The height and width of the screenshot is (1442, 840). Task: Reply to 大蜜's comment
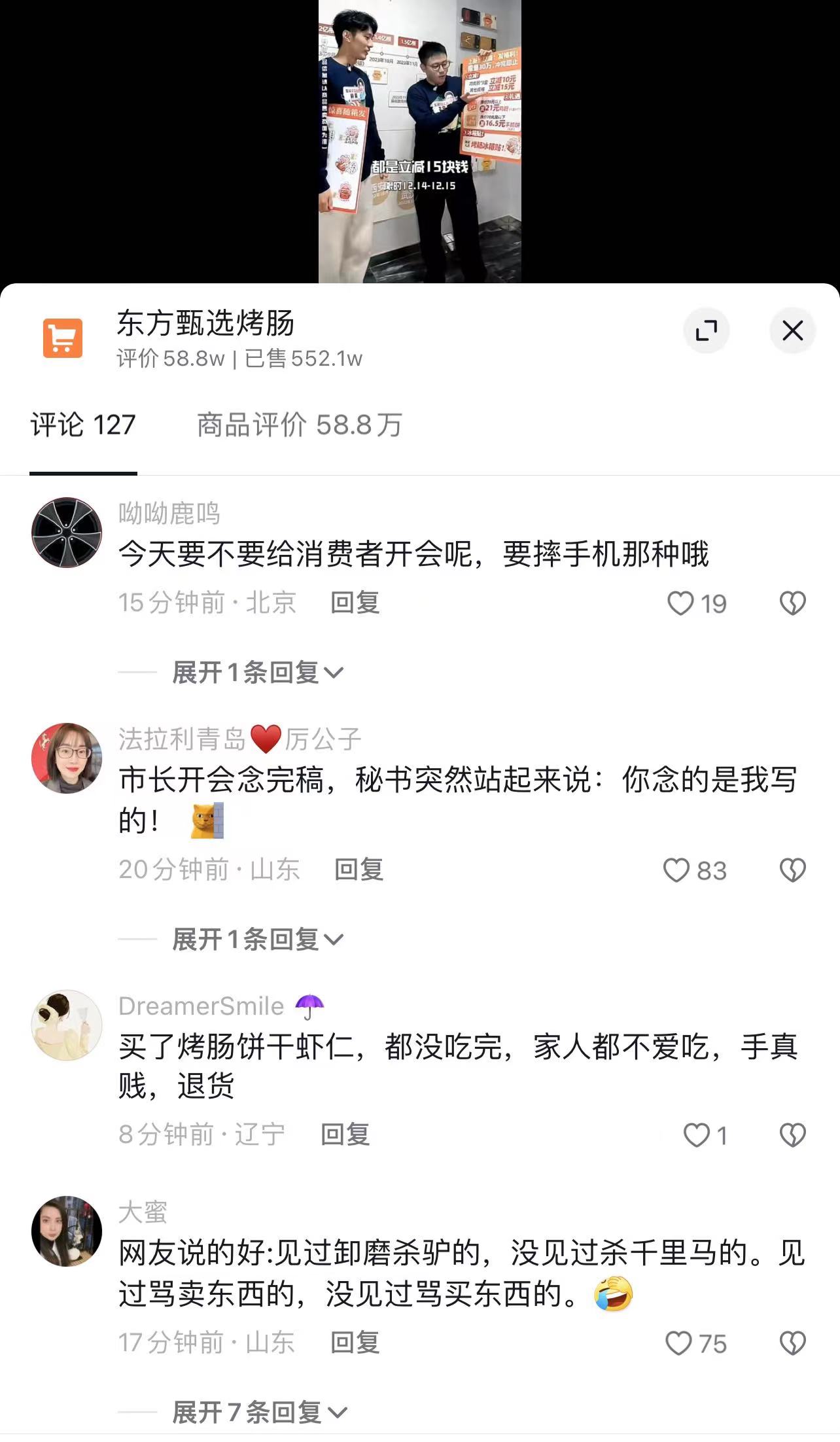pos(355,1343)
